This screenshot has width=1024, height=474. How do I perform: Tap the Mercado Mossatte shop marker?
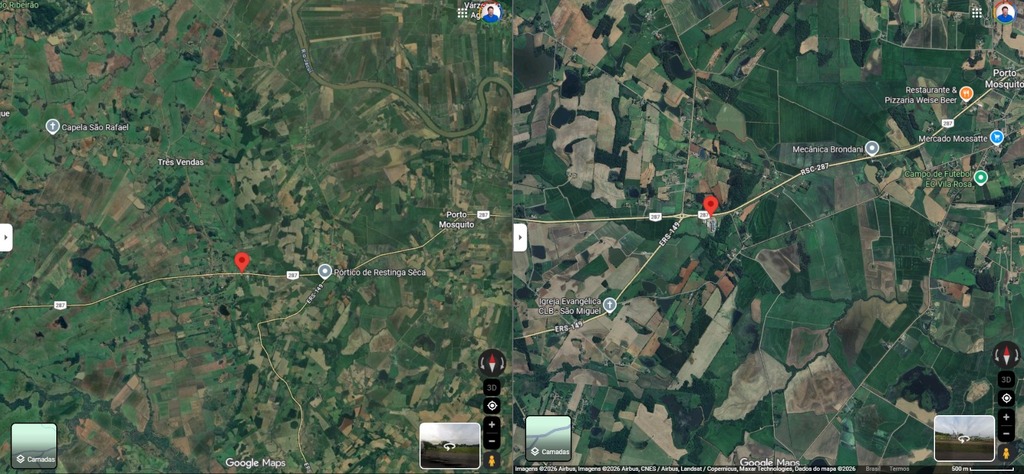(996, 137)
